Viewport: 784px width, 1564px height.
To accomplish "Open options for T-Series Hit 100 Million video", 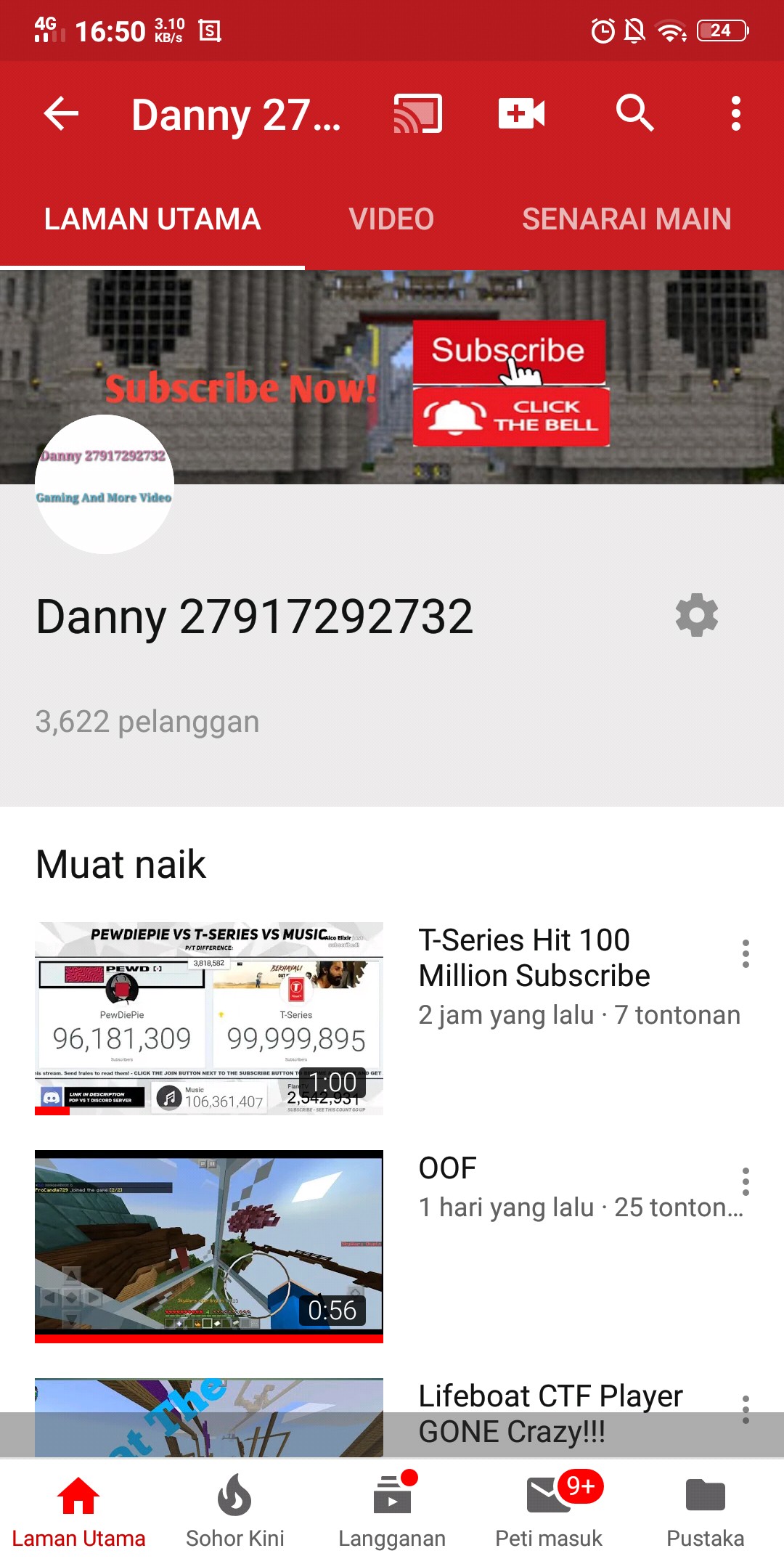I will pyautogui.click(x=746, y=953).
